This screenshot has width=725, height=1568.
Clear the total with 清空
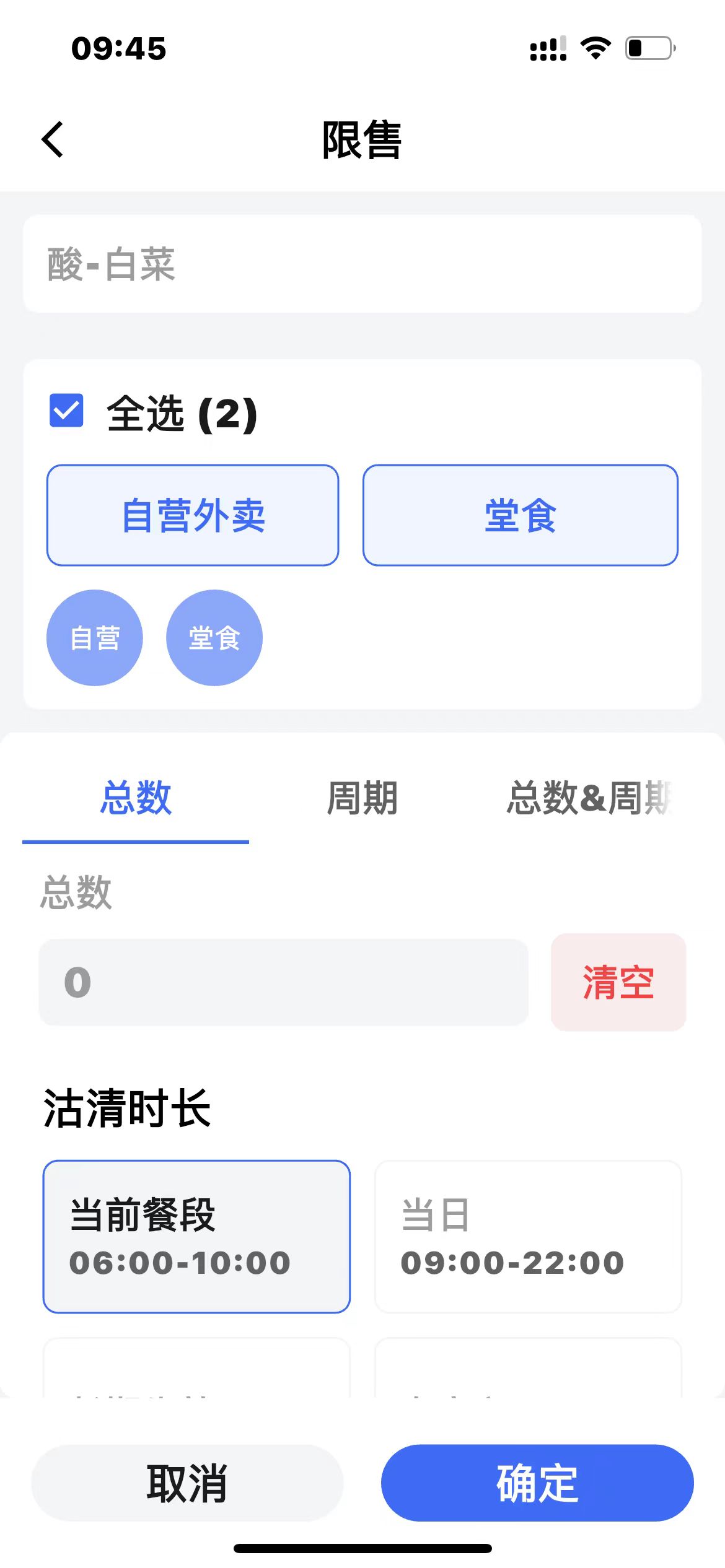click(x=618, y=982)
